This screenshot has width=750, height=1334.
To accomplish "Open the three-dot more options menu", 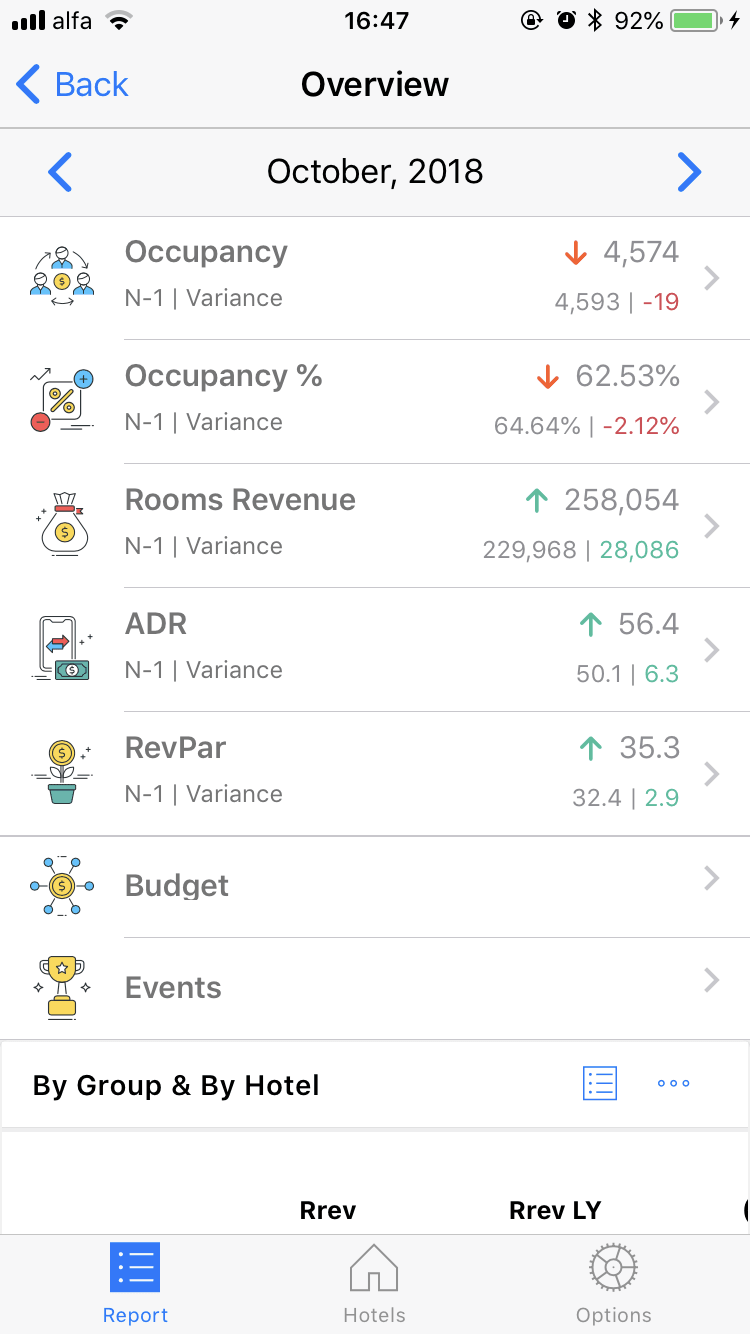I will pyautogui.click(x=673, y=1083).
